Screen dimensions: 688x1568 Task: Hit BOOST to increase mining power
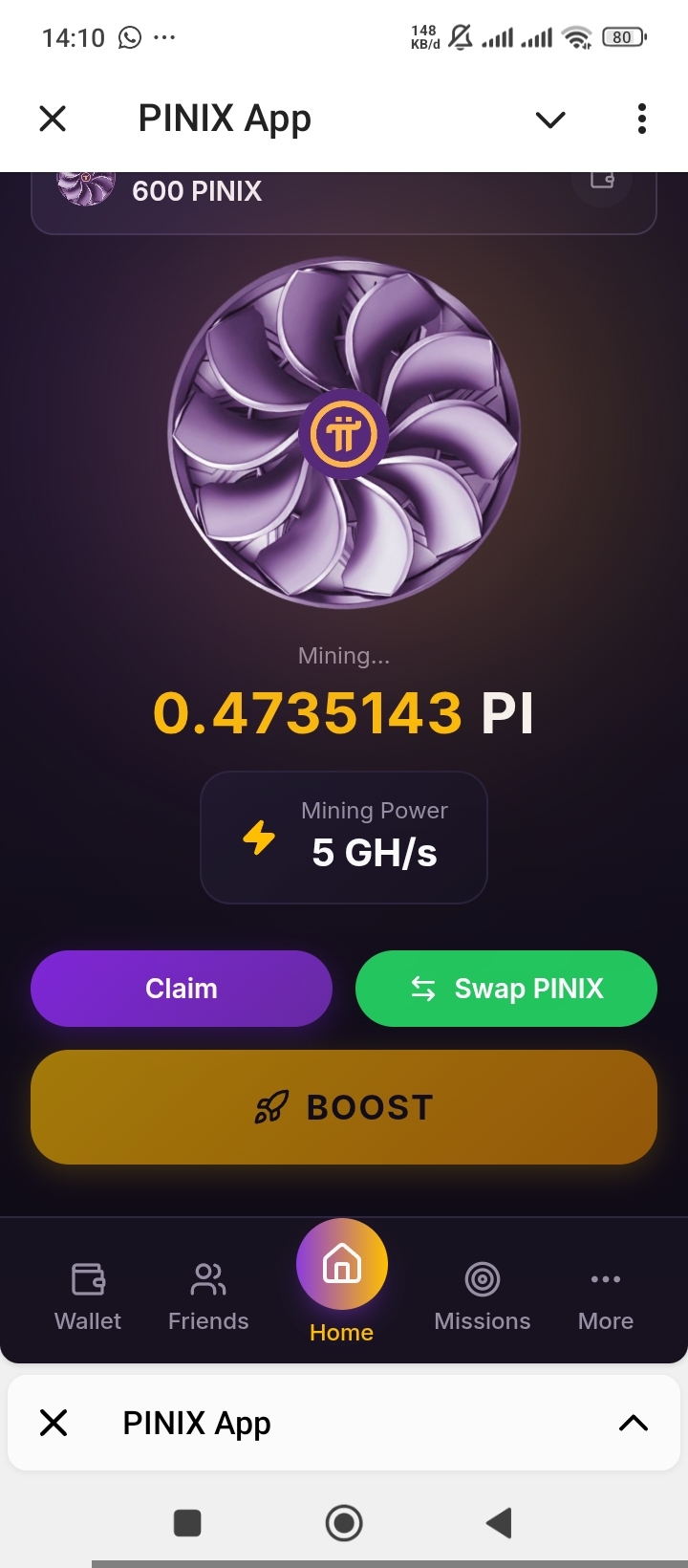[x=344, y=1107]
